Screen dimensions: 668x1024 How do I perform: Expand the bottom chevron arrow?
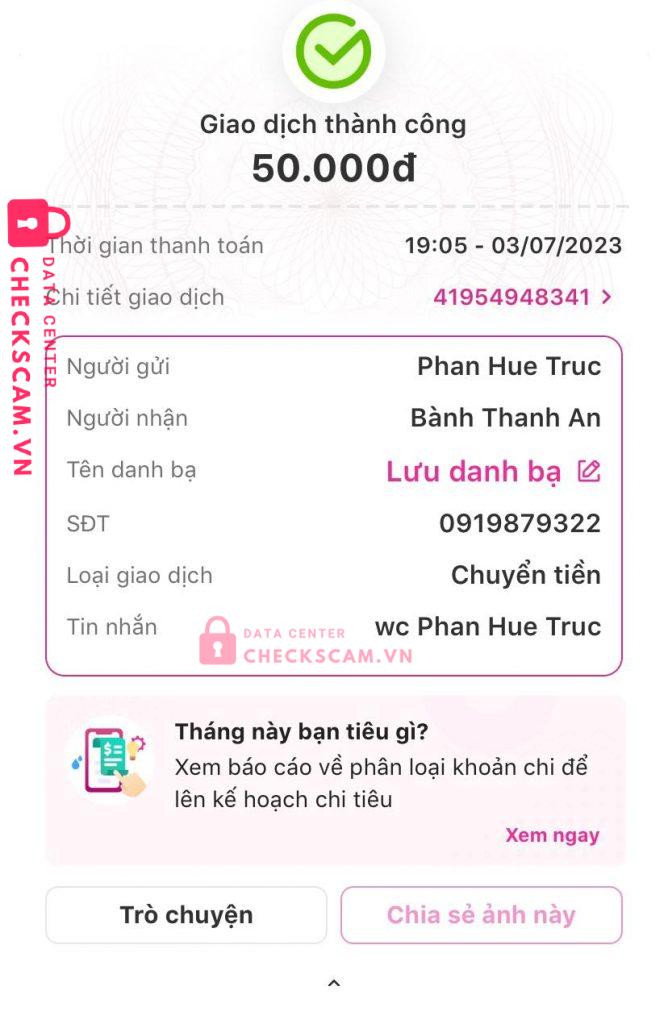[334, 983]
